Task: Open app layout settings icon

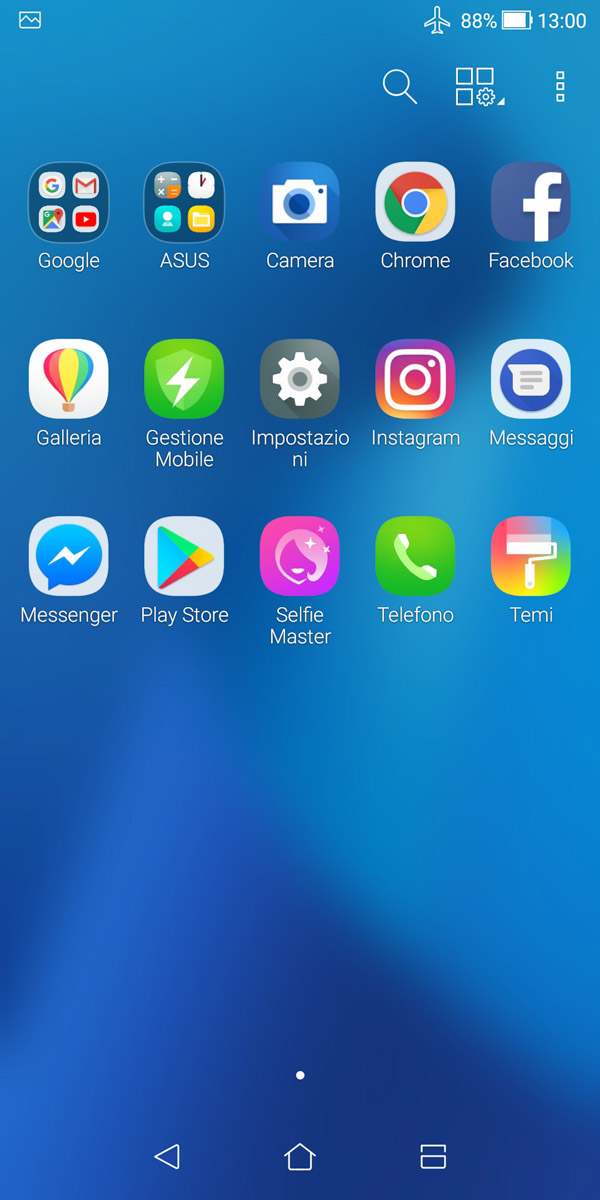Action: 477,87
